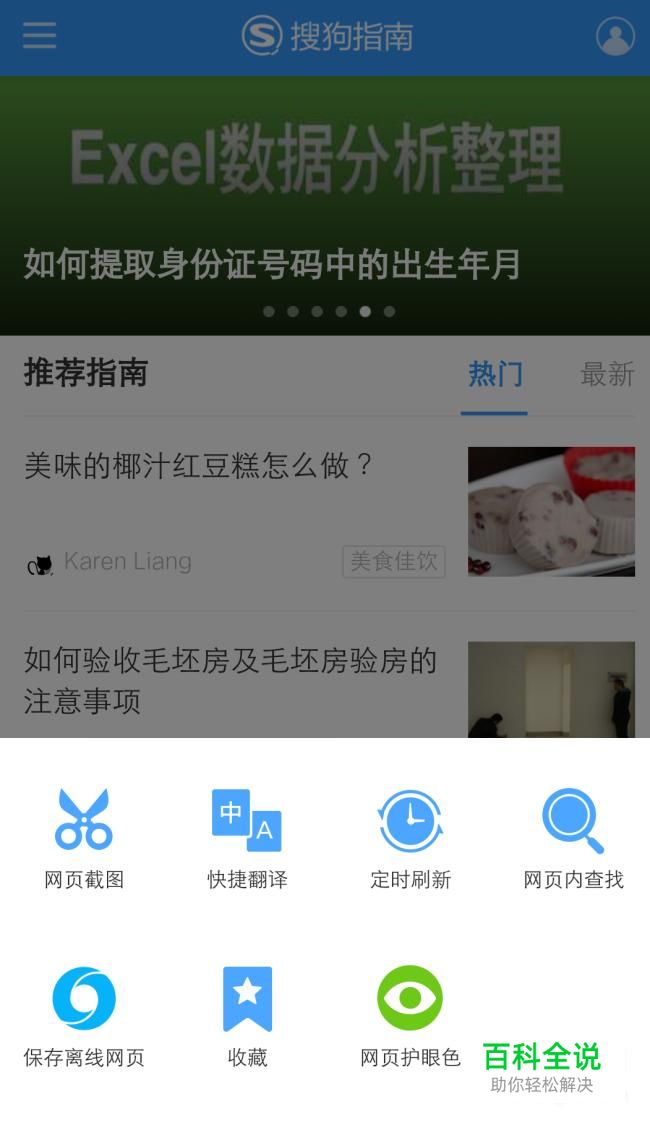The width and height of the screenshot is (650, 1128).
Task: Choose 定时刷新 timed refresh
Action: [411, 839]
